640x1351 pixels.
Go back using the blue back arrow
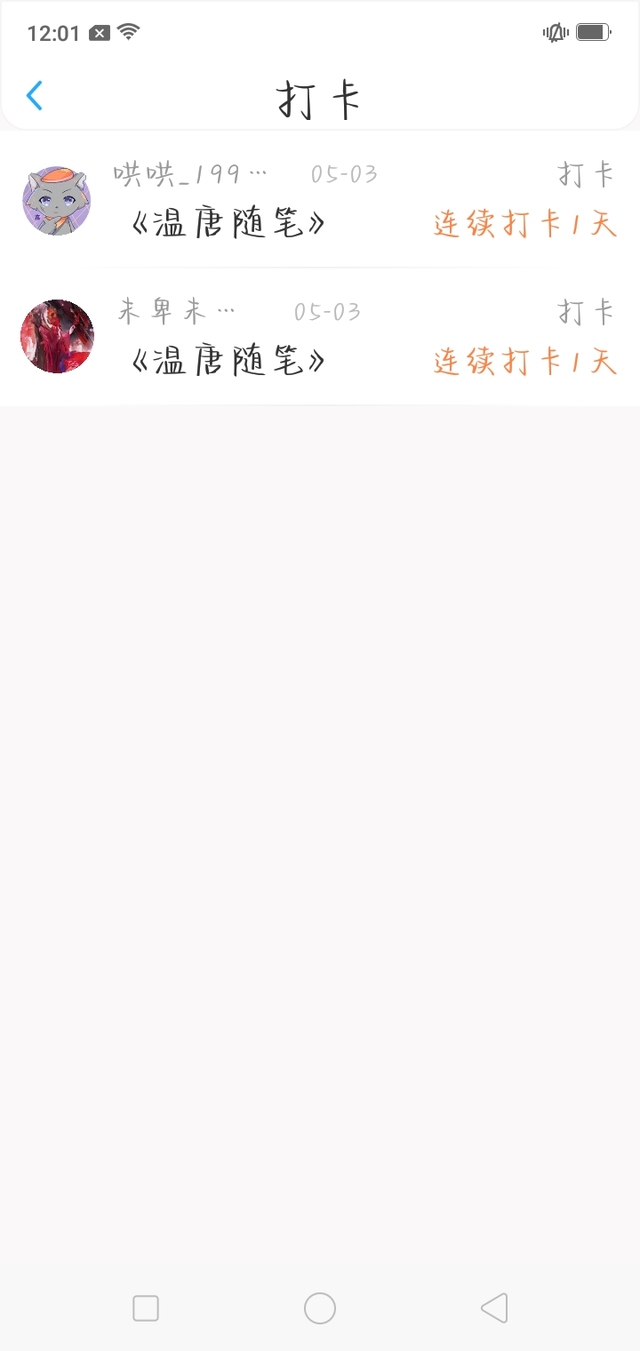point(35,96)
